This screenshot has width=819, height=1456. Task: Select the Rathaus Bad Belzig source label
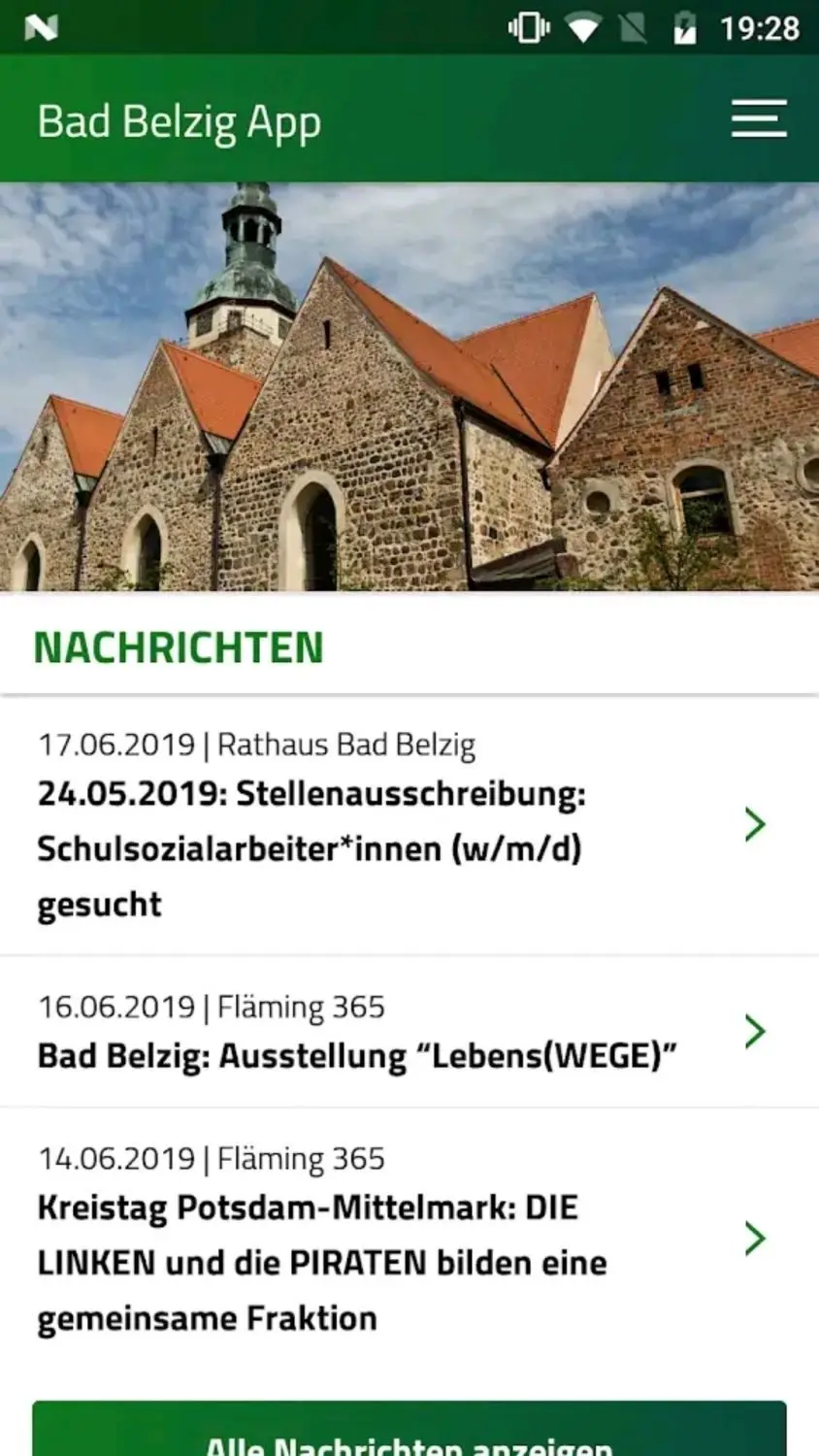pyautogui.click(x=347, y=745)
